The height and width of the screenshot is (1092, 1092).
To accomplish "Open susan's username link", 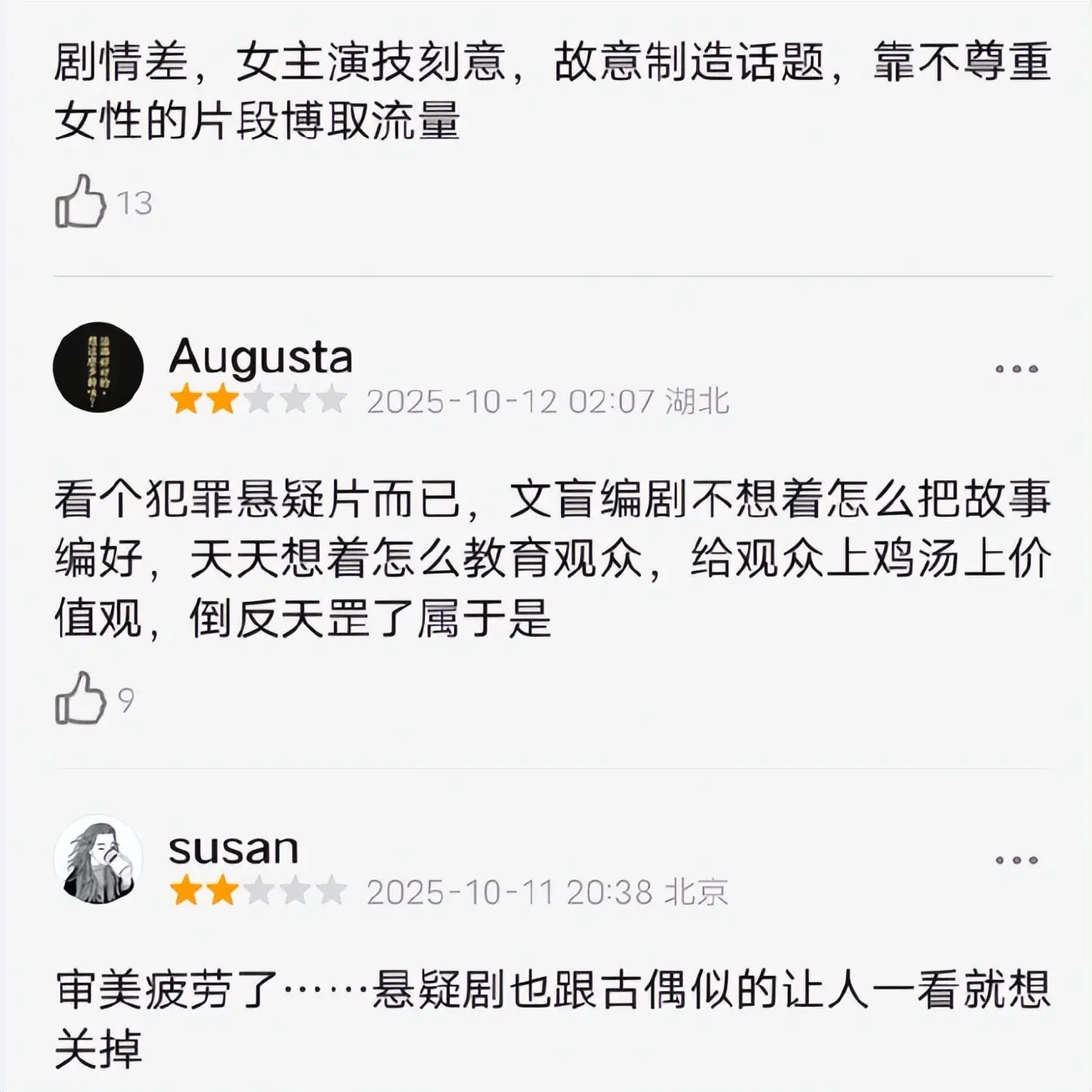I will pos(233,849).
